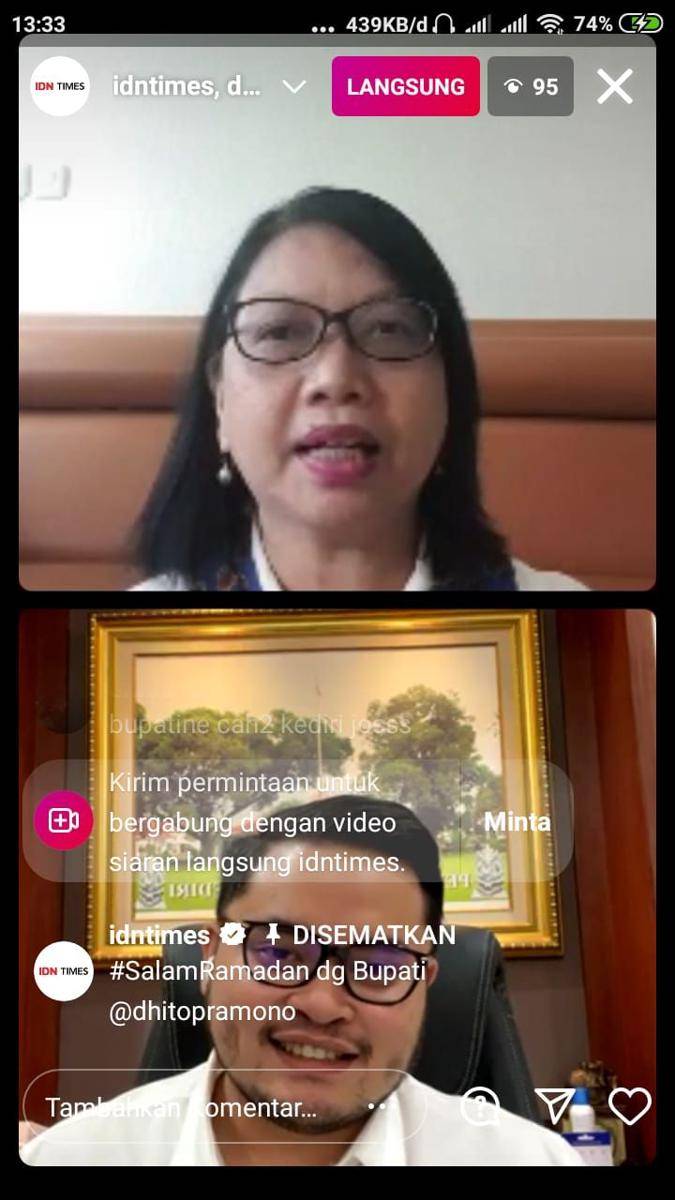Share this live video via paper plane

554,1105
